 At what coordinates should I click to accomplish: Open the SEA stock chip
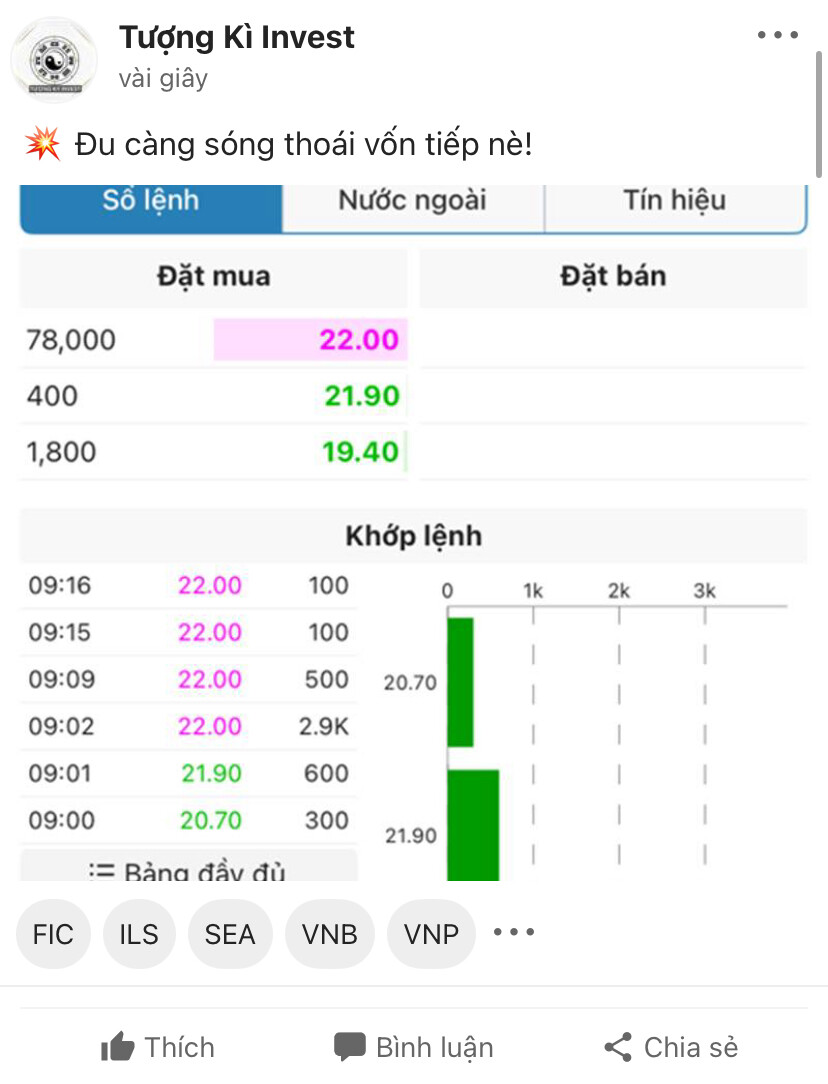pyautogui.click(x=230, y=934)
